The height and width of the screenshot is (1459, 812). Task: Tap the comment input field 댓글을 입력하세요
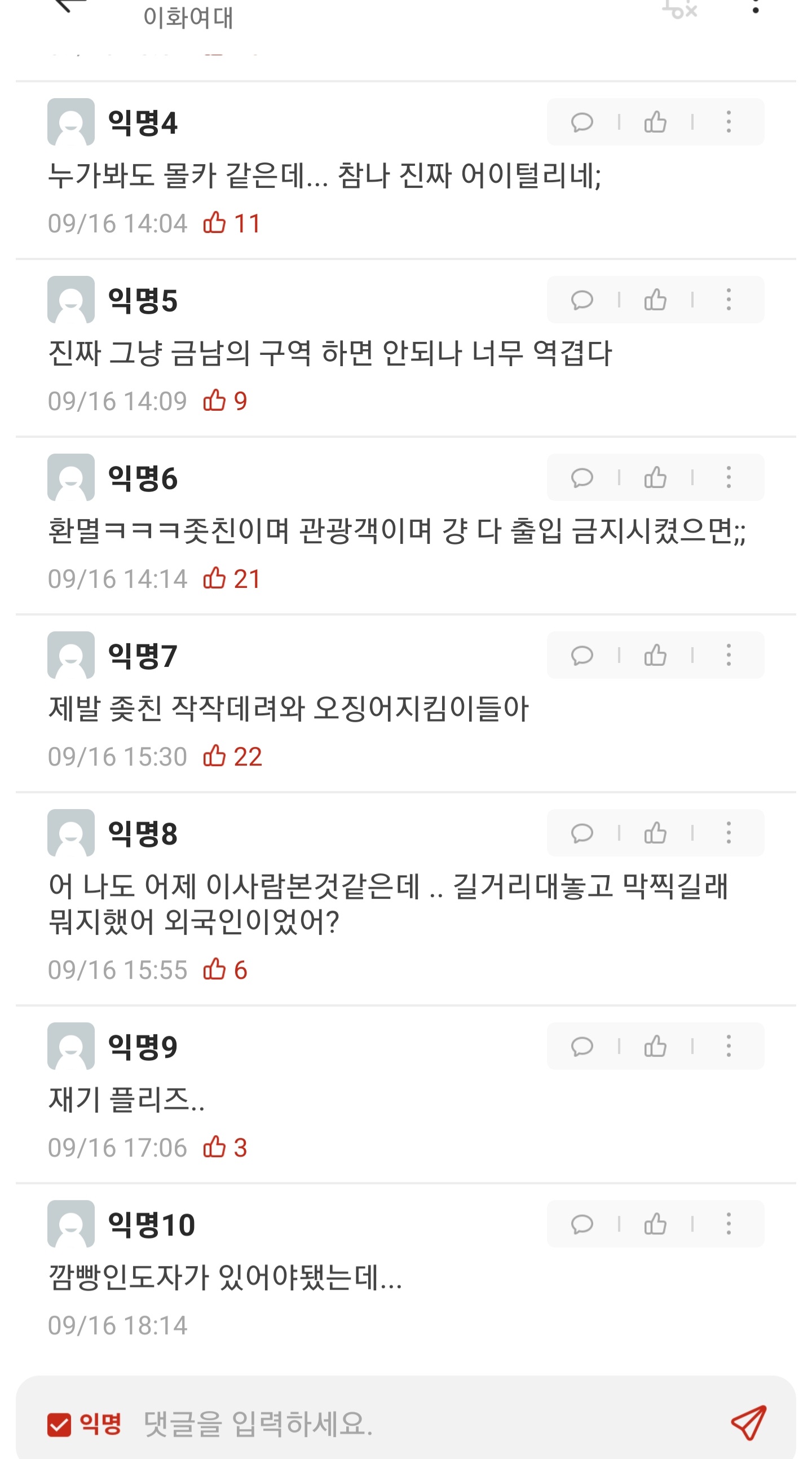396,1423
